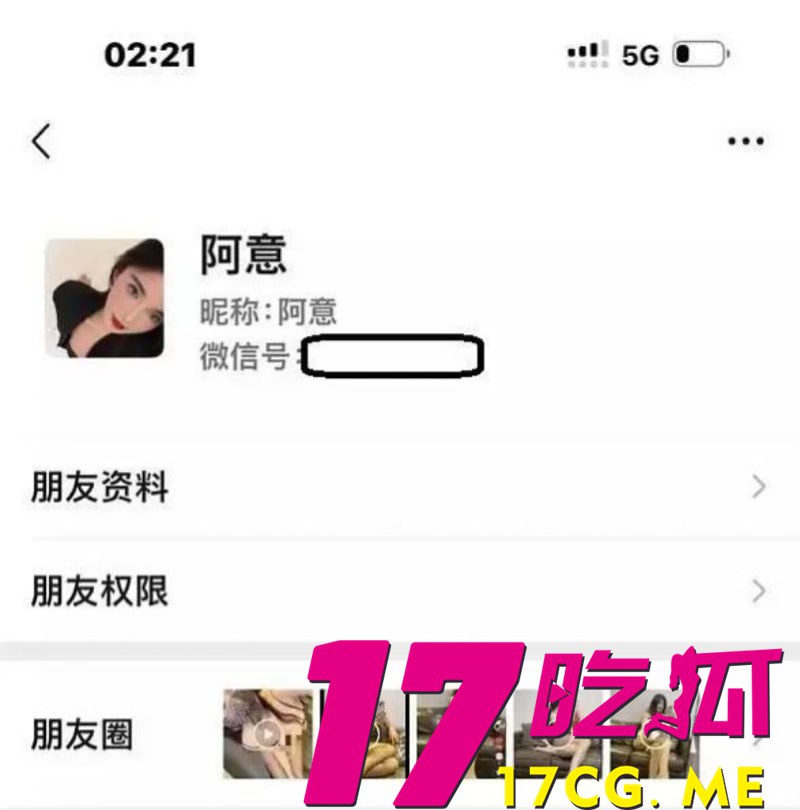Open the three-dot overflow menu

click(746, 142)
